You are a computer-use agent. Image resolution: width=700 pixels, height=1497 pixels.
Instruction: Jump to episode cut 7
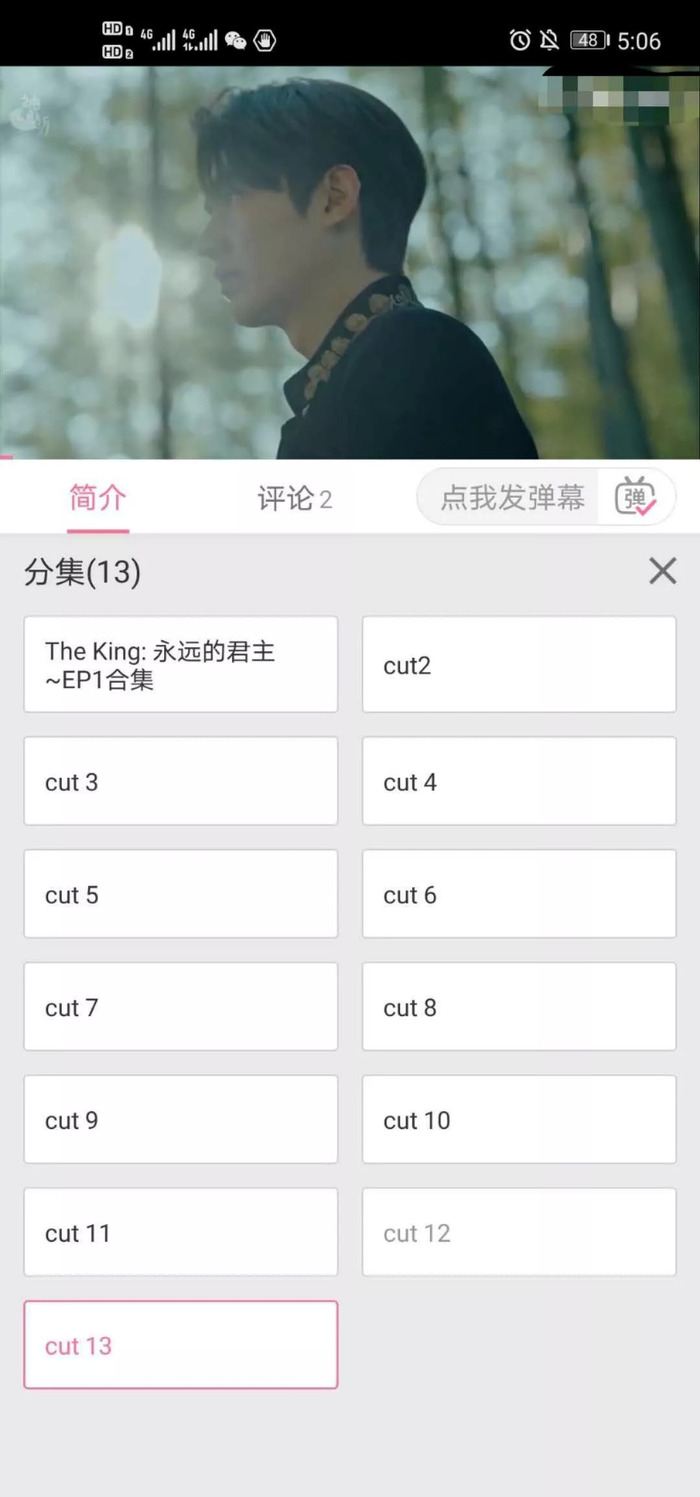pyautogui.click(x=180, y=1007)
